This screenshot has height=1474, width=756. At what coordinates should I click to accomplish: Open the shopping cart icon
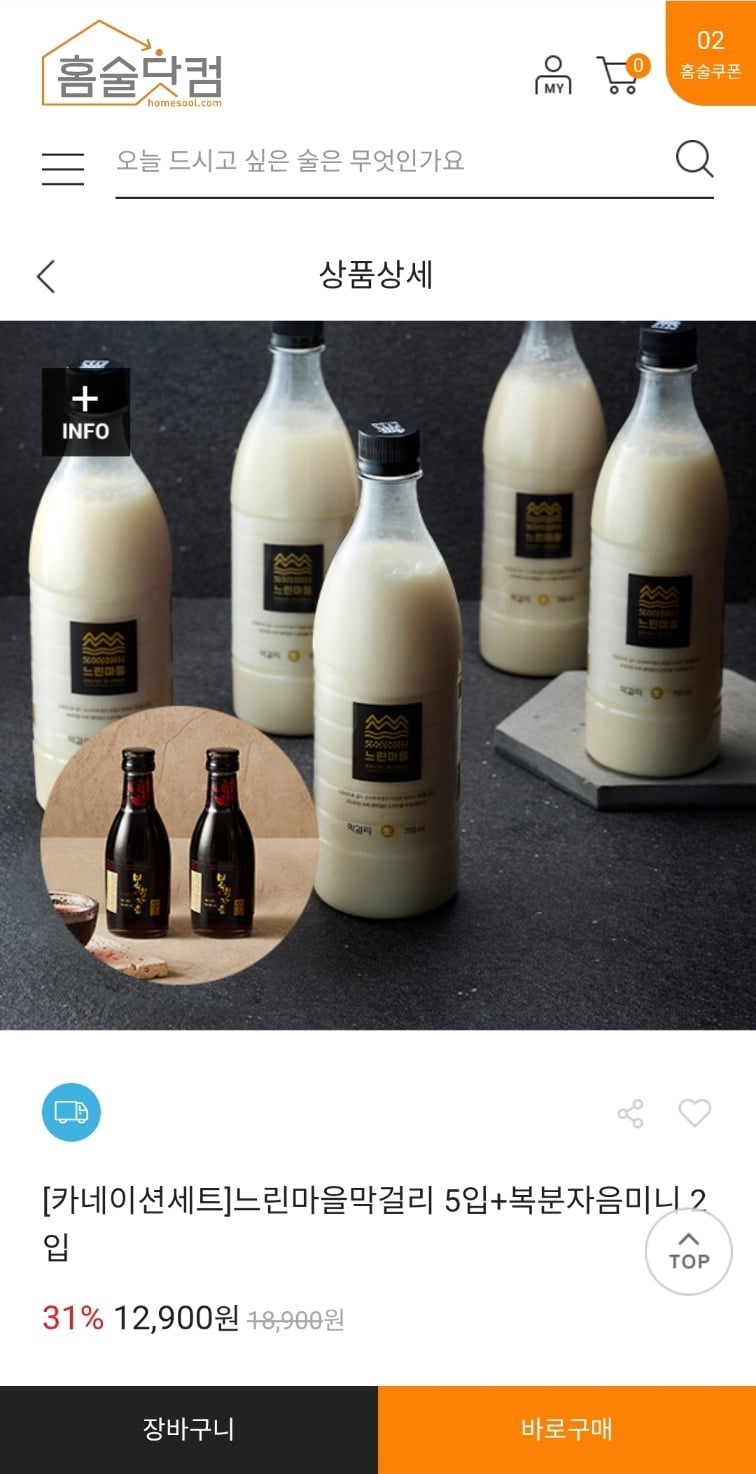(x=621, y=75)
